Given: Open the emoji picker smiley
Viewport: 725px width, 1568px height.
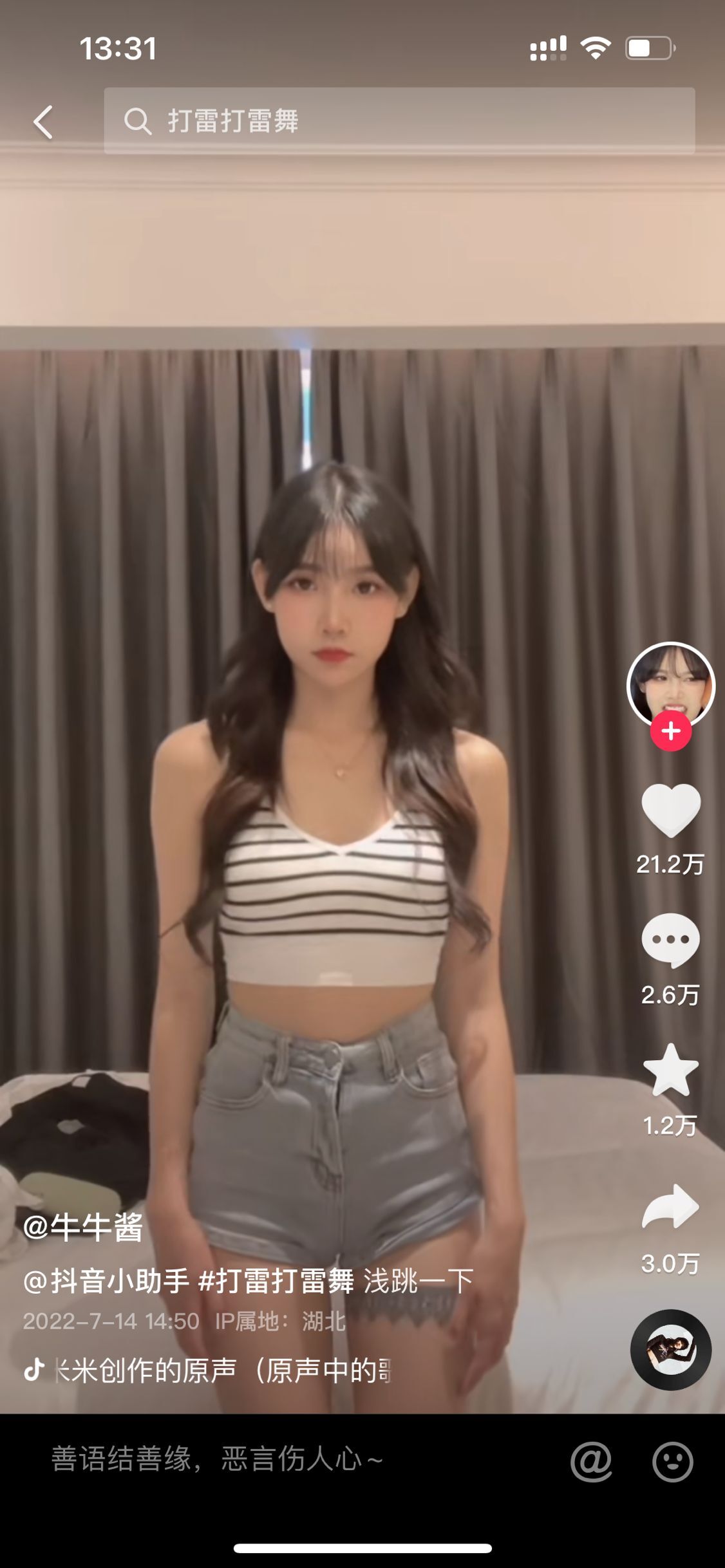Looking at the screenshot, I should click(672, 1461).
